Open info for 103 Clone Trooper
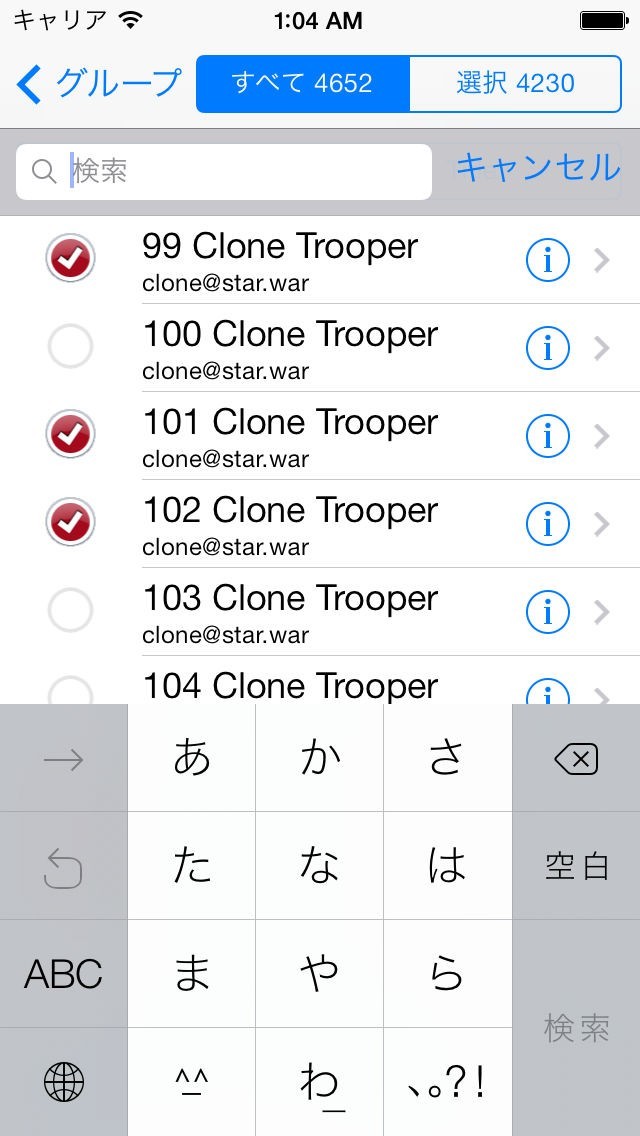Image resolution: width=640 pixels, height=1136 pixels. click(x=547, y=611)
